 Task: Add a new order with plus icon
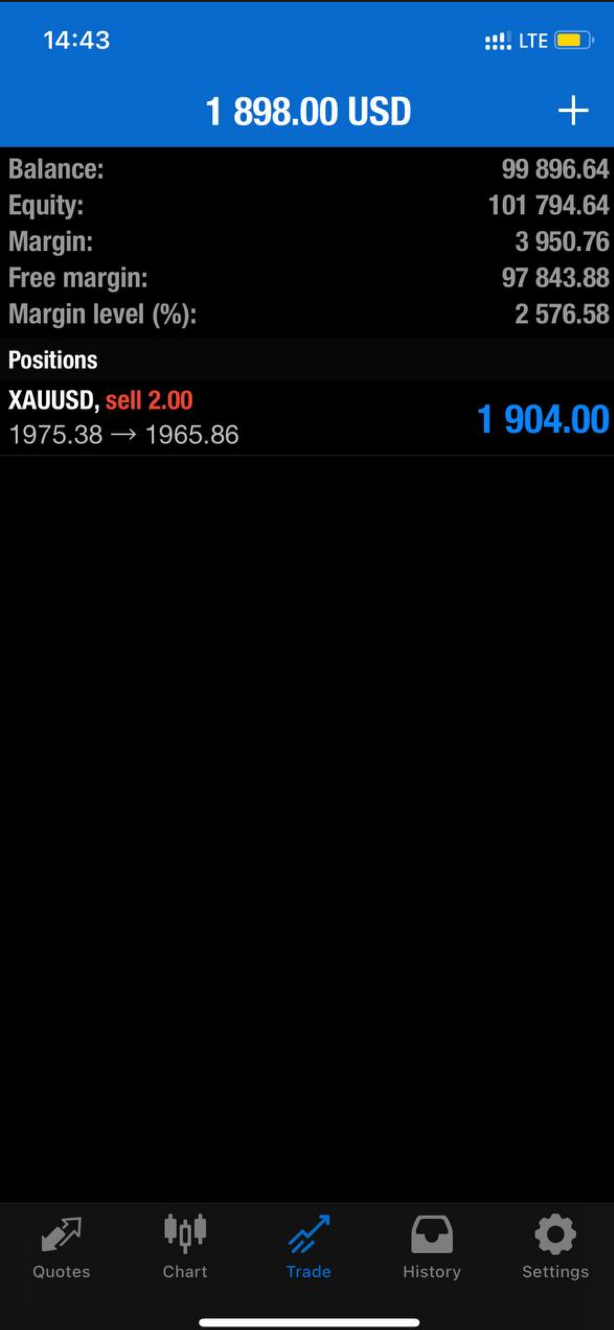click(x=573, y=111)
